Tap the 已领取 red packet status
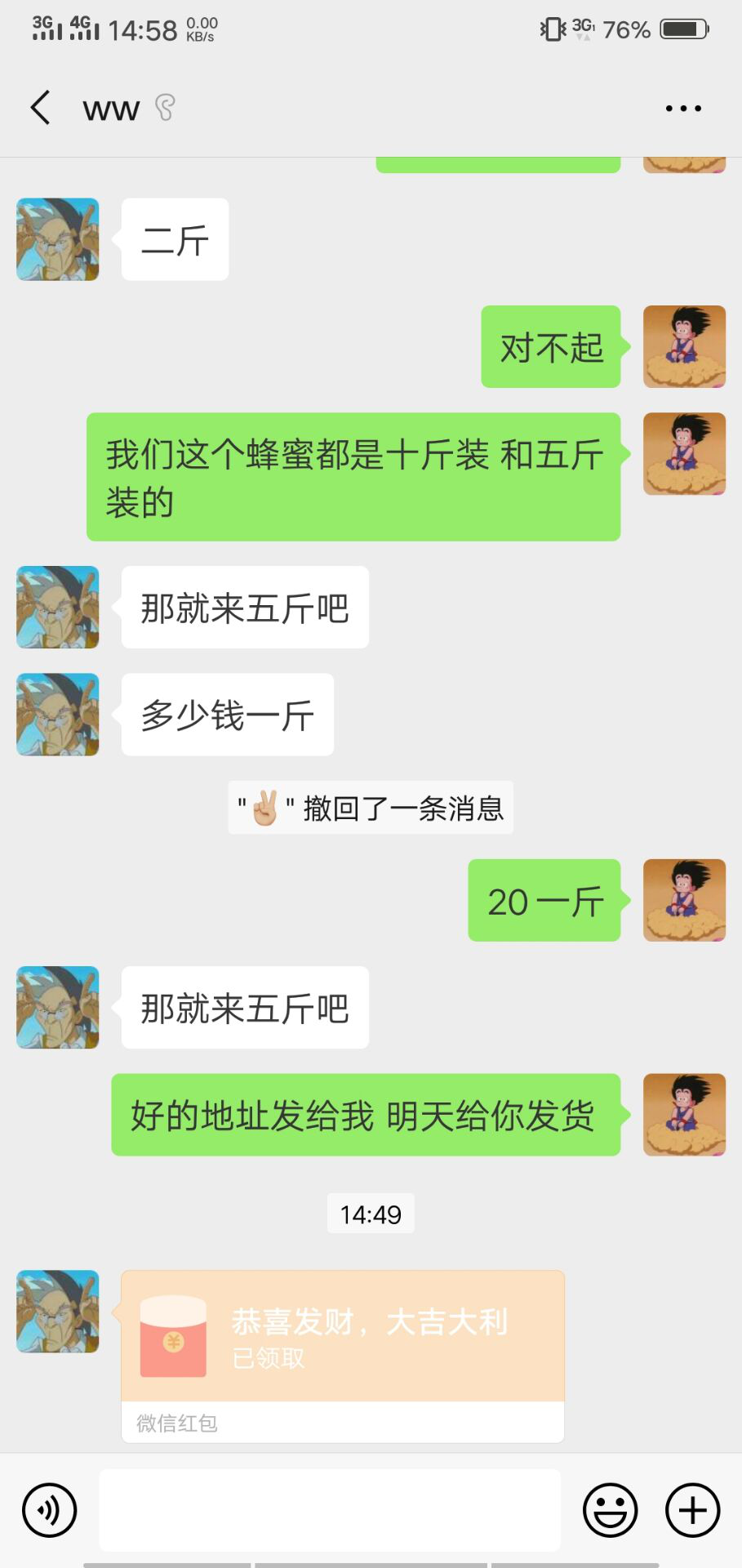The image size is (742, 1568). pyautogui.click(x=268, y=1359)
